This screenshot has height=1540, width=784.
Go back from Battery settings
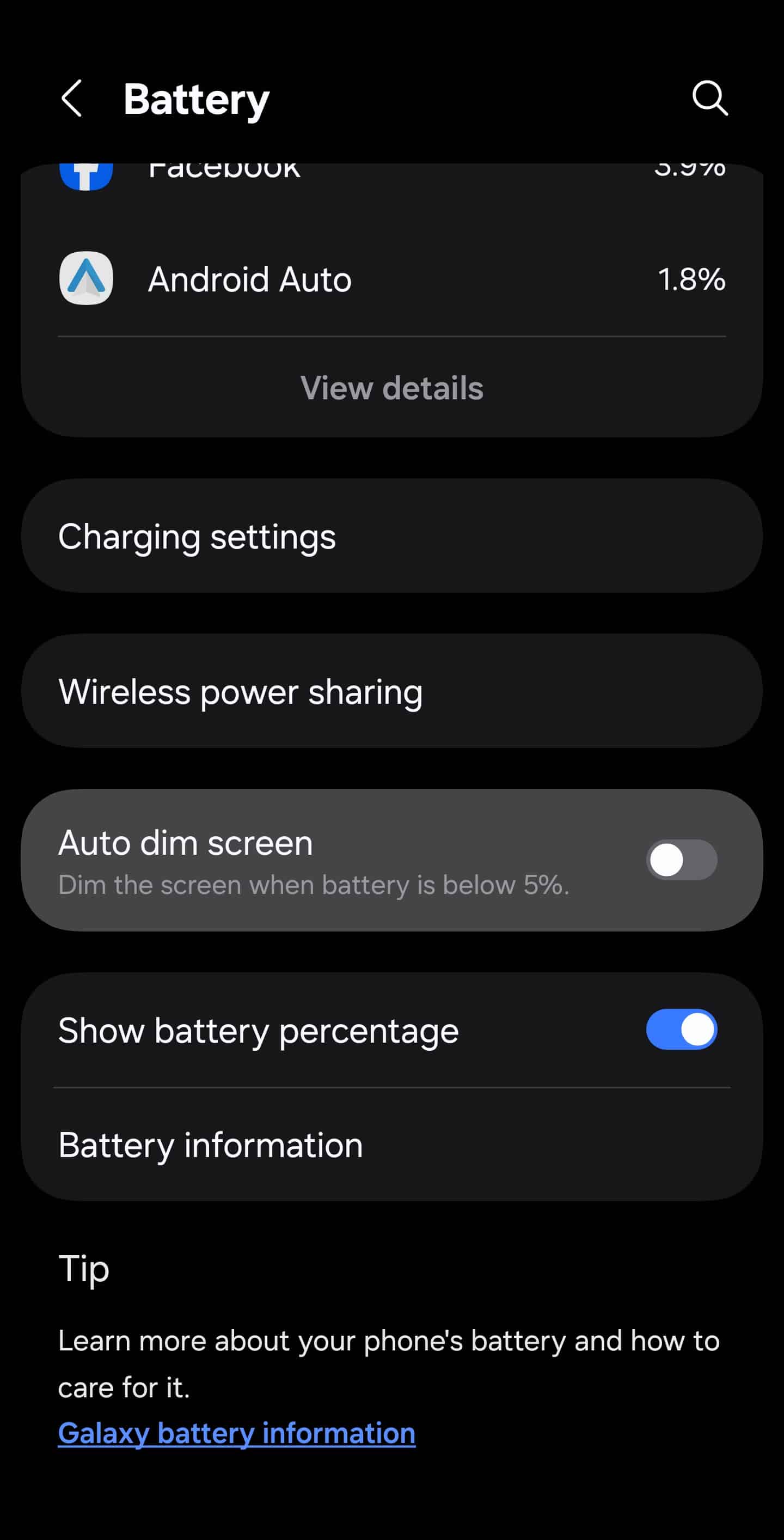point(72,99)
